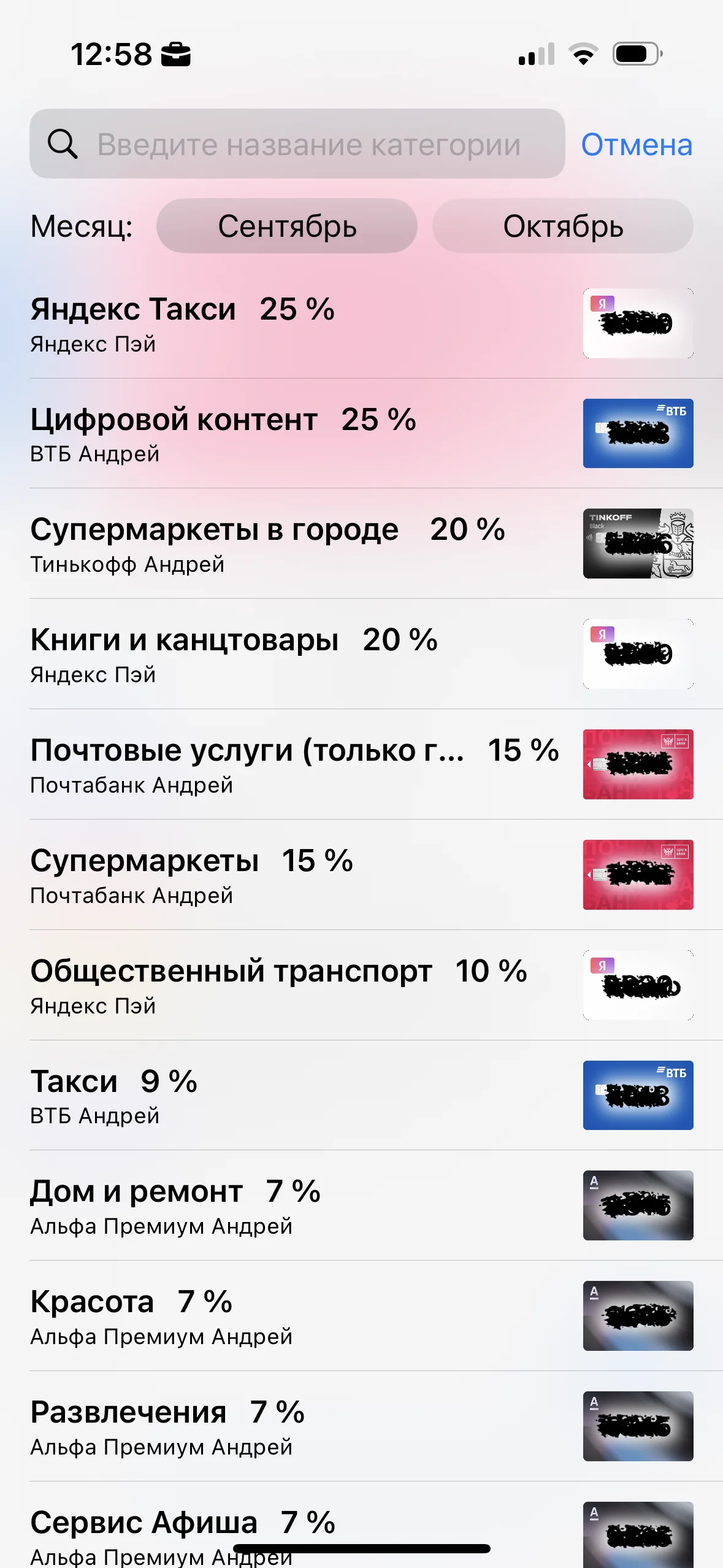This screenshot has width=723, height=1568.
Task: Choose Общественный транспорт 10 % row
Action: point(294,986)
